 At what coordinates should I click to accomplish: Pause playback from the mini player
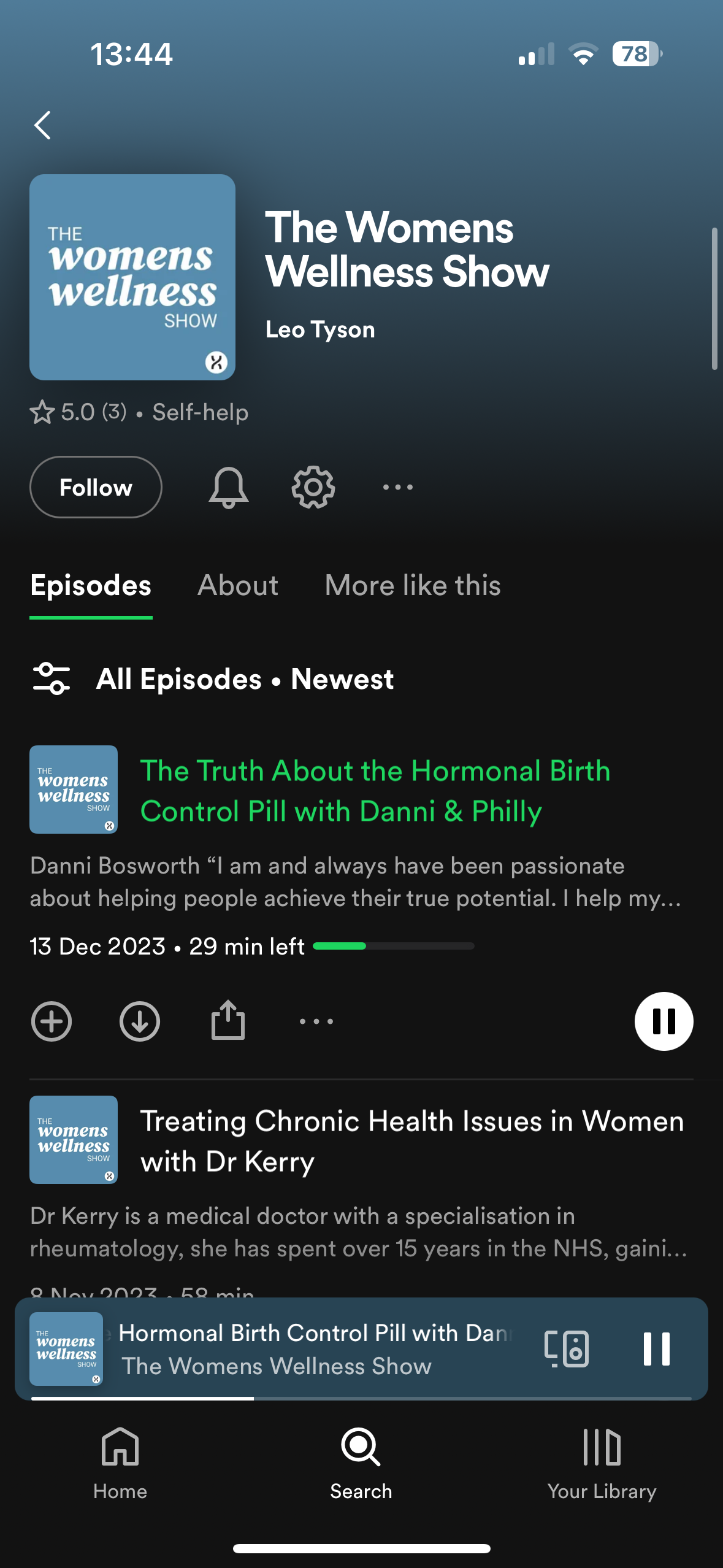point(656,1349)
